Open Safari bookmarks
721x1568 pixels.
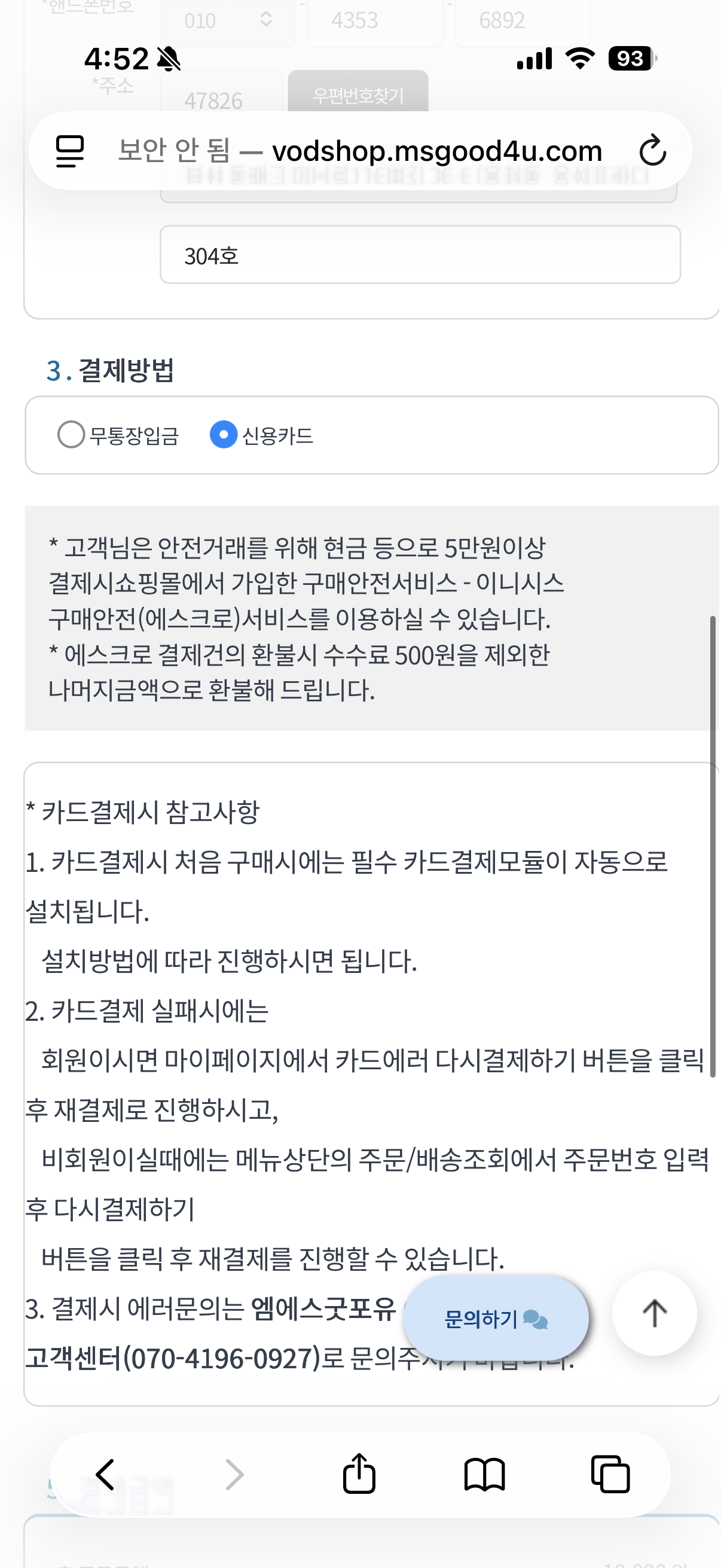pyautogui.click(x=484, y=1474)
